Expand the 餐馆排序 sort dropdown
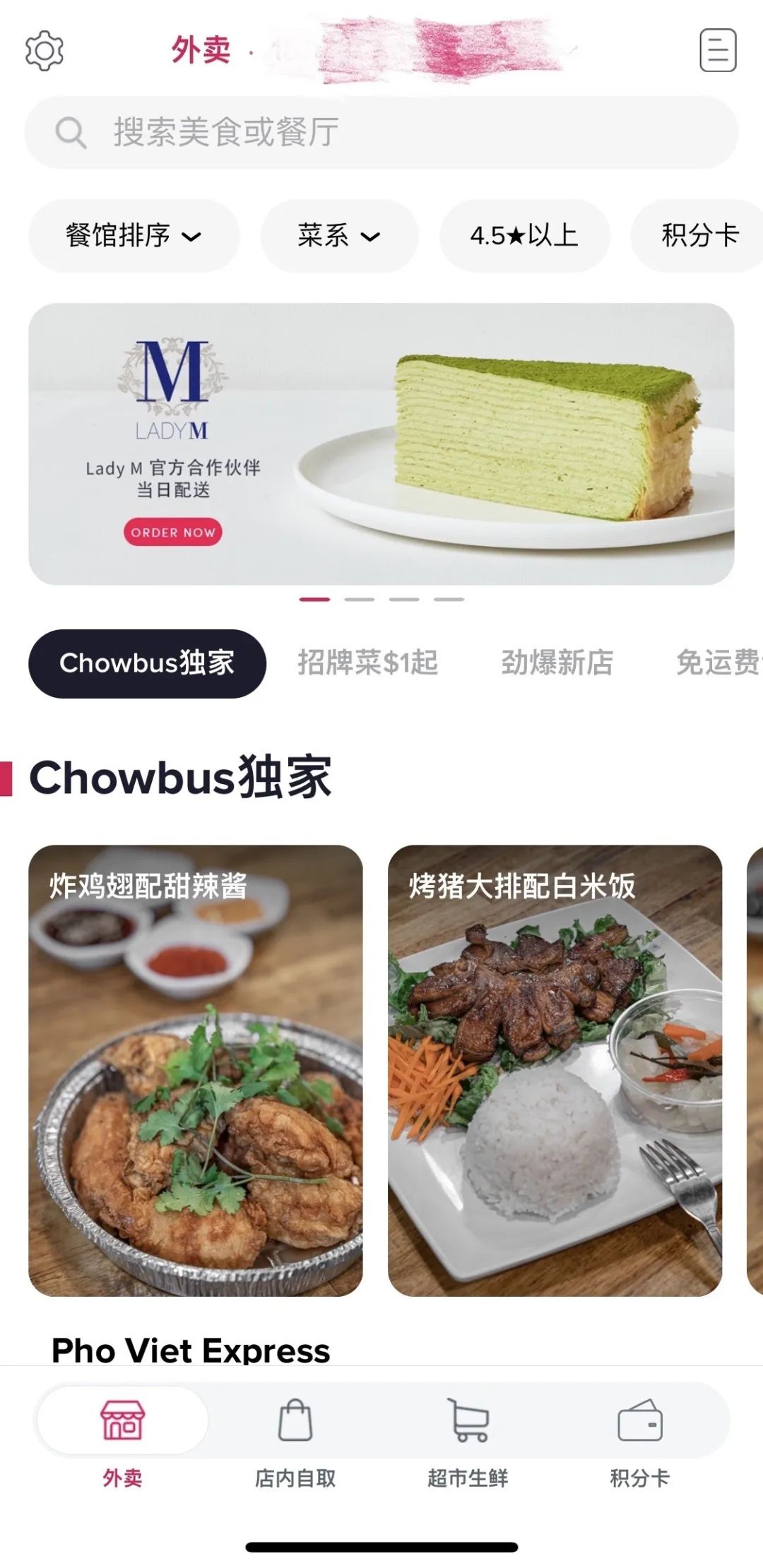 pyautogui.click(x=134, y=235)
